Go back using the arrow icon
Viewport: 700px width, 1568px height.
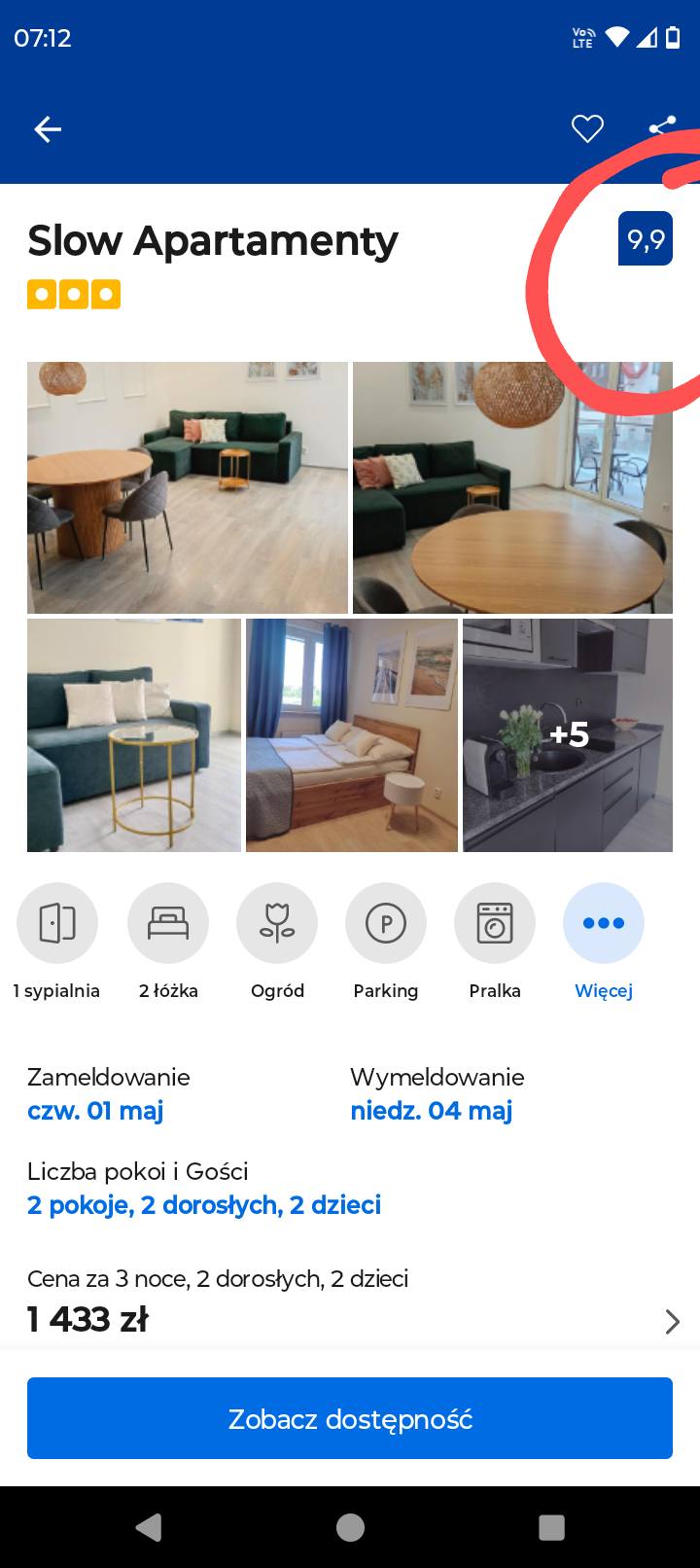pos(48,129)
